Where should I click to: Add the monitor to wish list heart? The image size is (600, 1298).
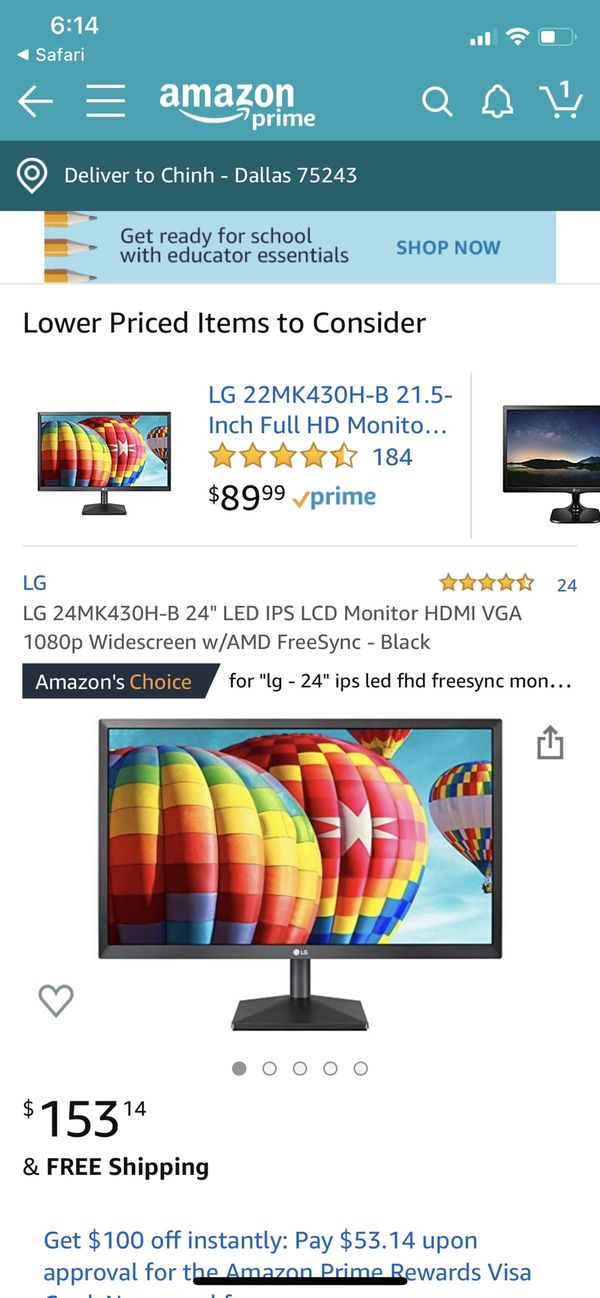pos(56,1000)
